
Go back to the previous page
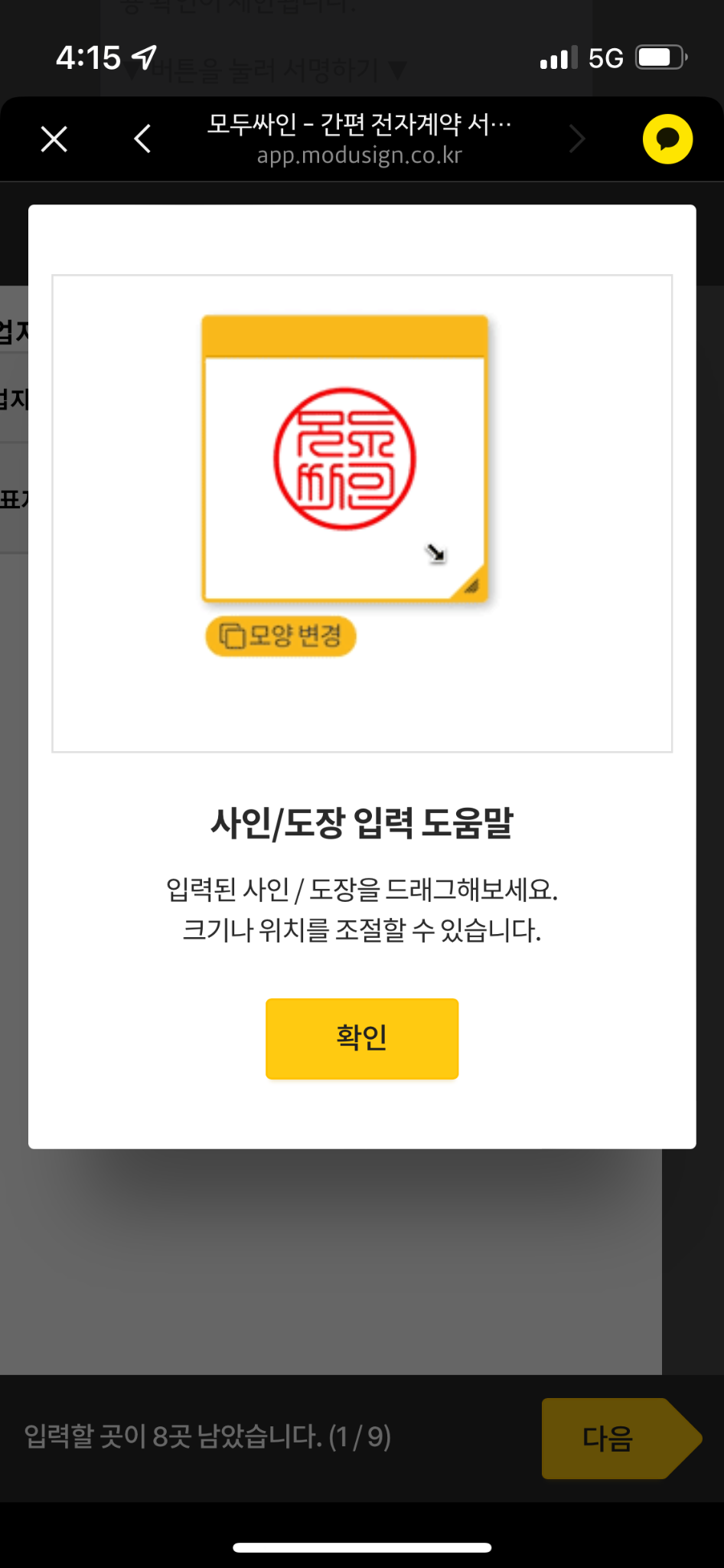click(x=142, y=139)
